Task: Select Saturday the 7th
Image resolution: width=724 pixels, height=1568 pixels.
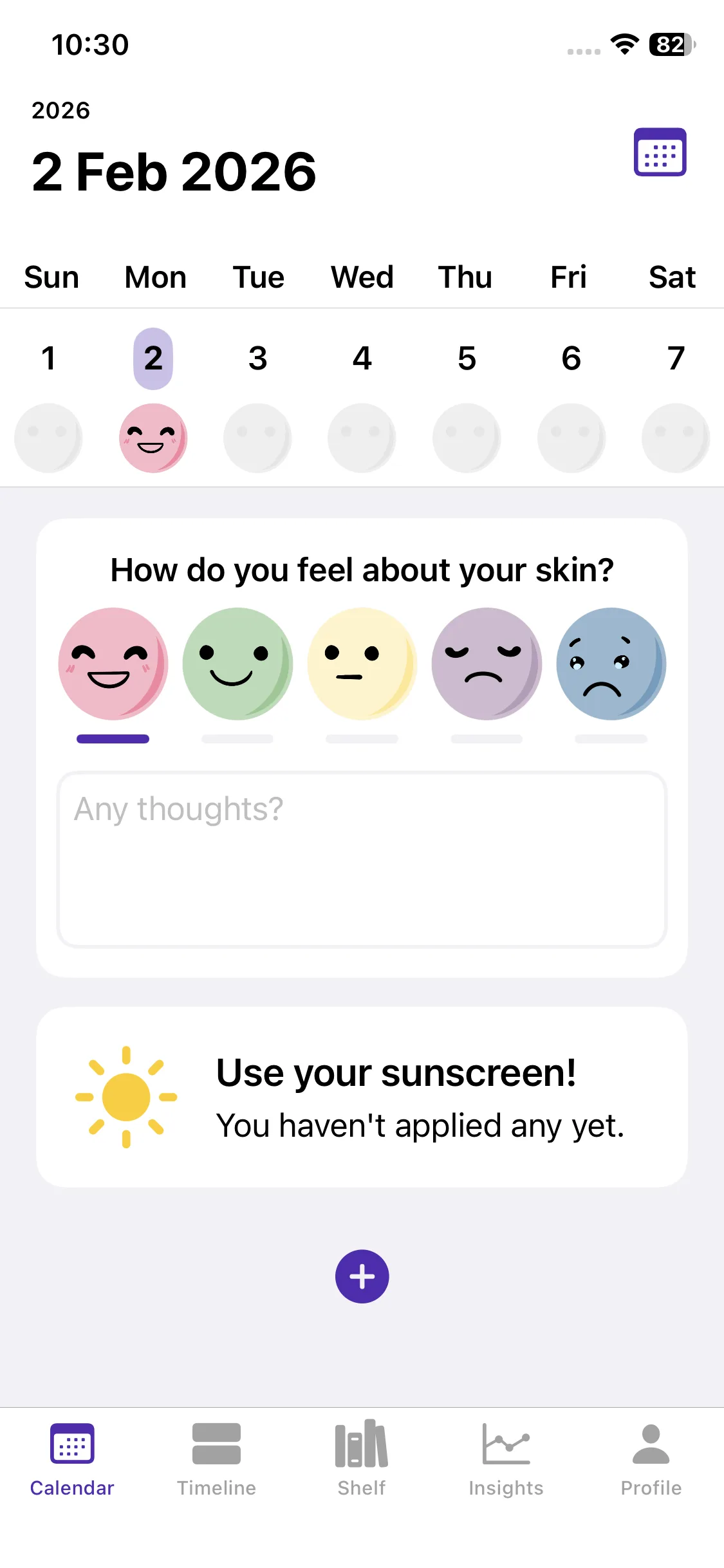Action: 675,359
